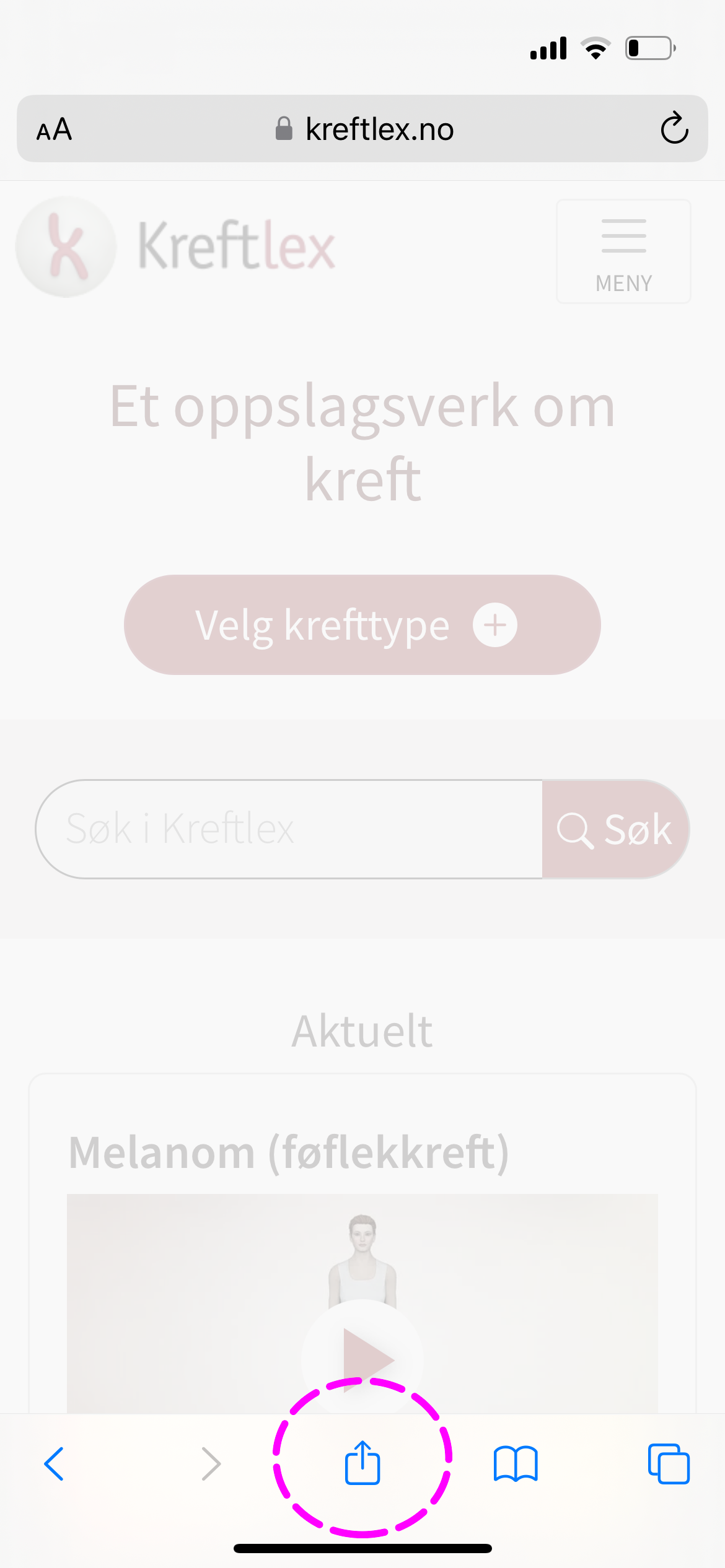Expand the Velg krefttype selector
The height and width of the screenshot is (1568, 725).
362,625
